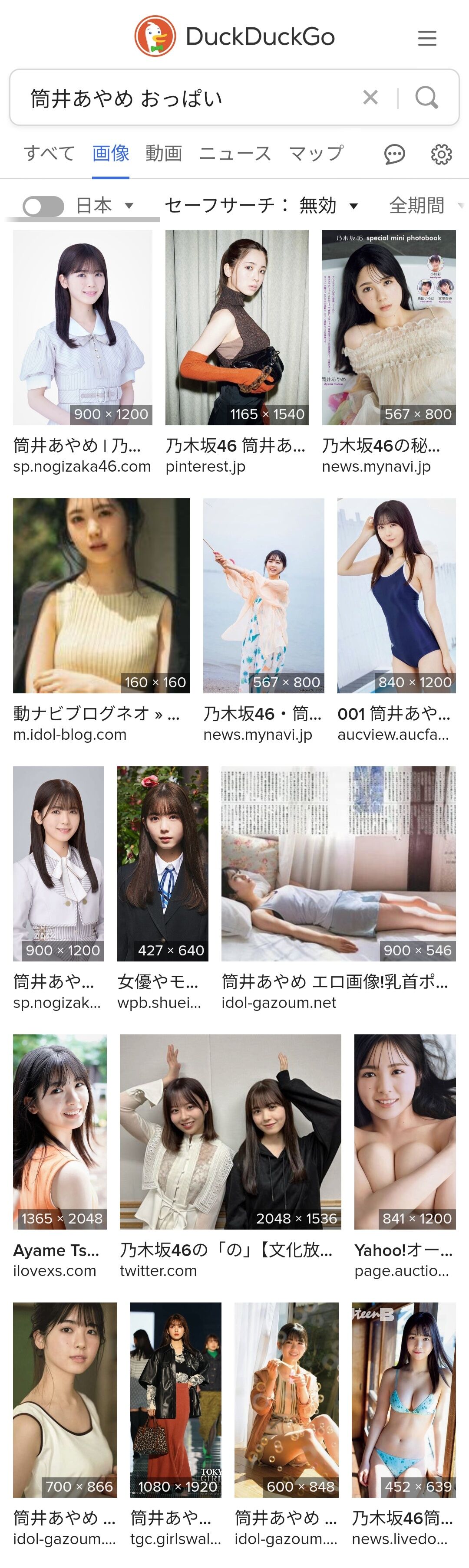
Task: Switch to the マップ tab
Action: pos(316,154)
